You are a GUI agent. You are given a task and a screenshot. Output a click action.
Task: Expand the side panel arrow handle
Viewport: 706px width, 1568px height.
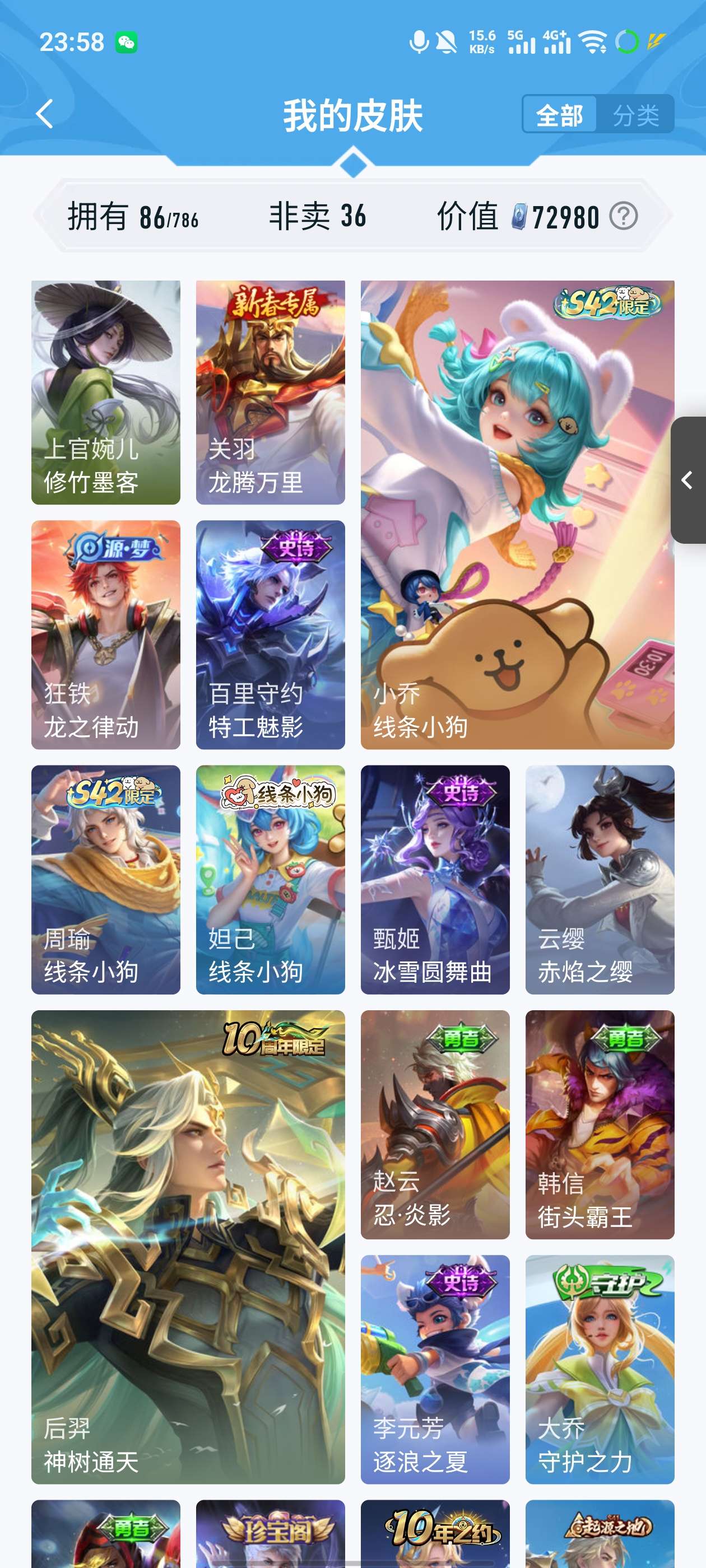[688, 480]
